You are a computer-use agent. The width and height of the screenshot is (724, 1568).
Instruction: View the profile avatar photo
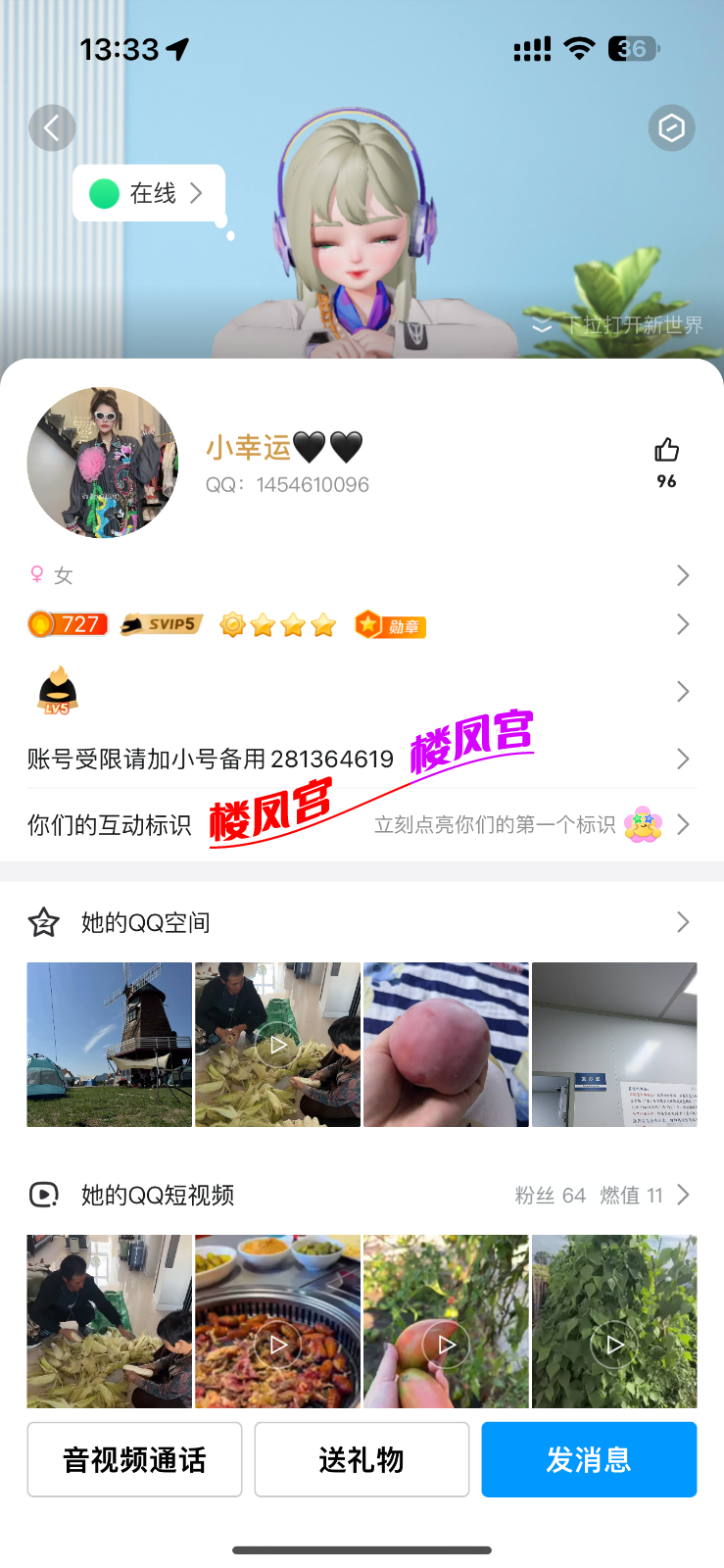[103, 463]
